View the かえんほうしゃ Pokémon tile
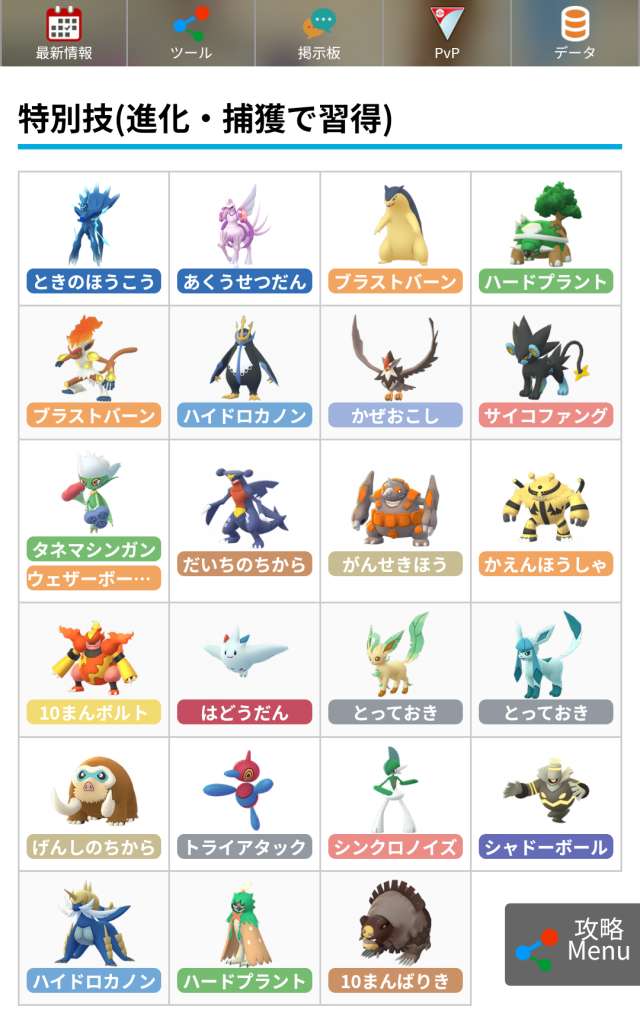Screen dimensions: 640x1013 [x=546, y=520]
